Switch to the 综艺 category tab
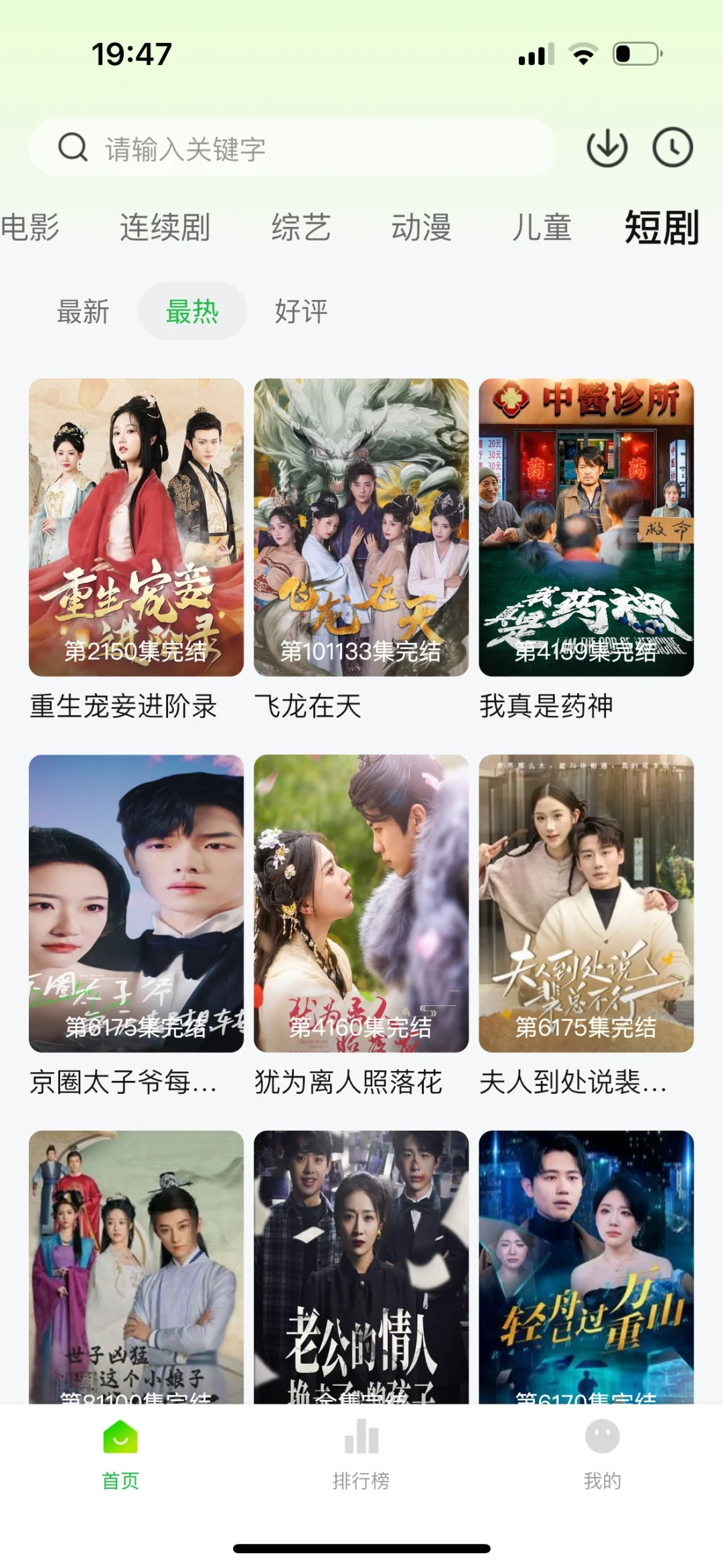Screen dimensions: 723x1568 [x=301, y=227]
